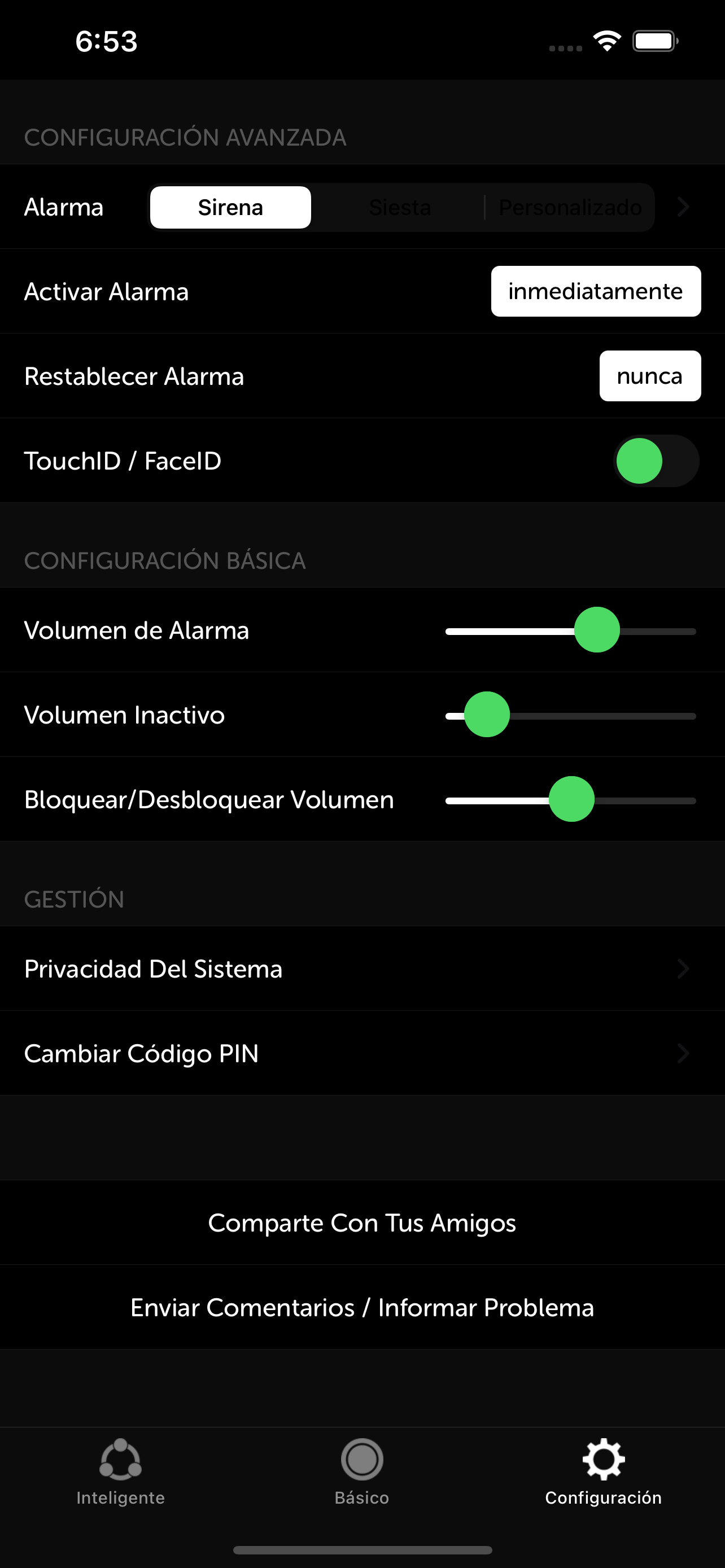Select the Sirena alarm mode
Image resolution: width=725 pixels, height=1568 pixels.
(x=230, y=207)
